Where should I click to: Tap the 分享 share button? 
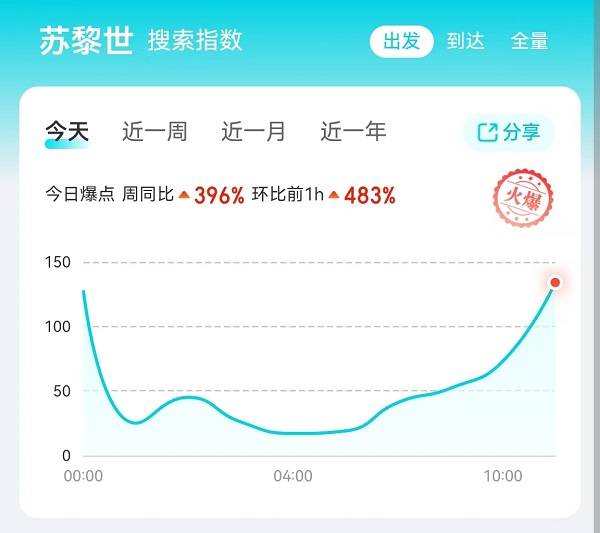(508, 133)
